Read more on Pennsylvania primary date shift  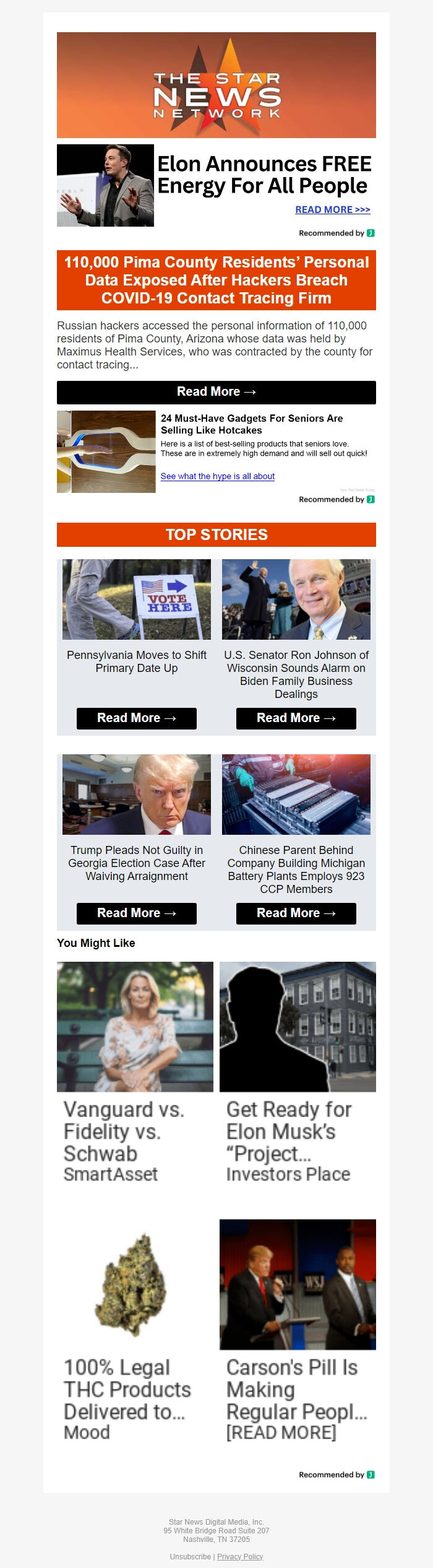click(137, 718)
